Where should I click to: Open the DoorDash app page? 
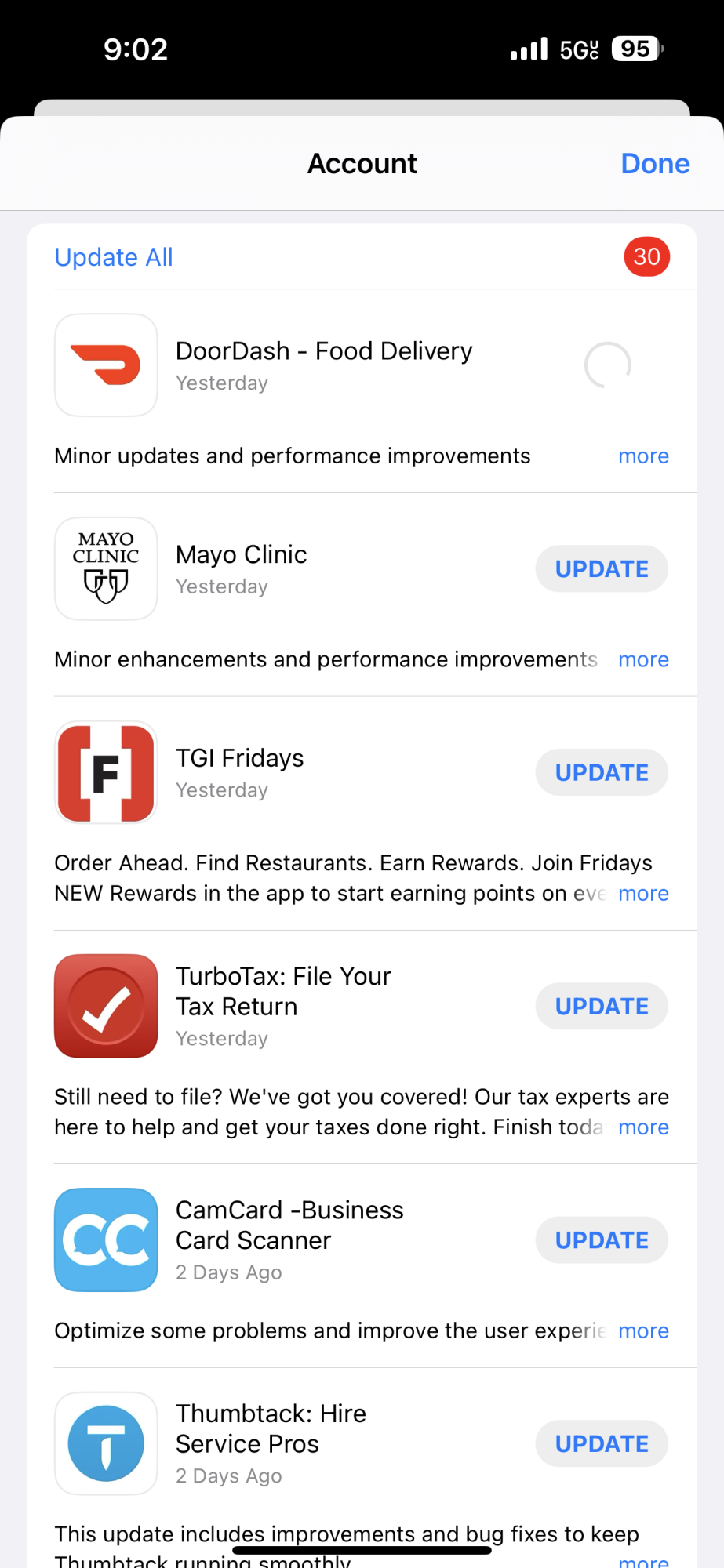106,365
